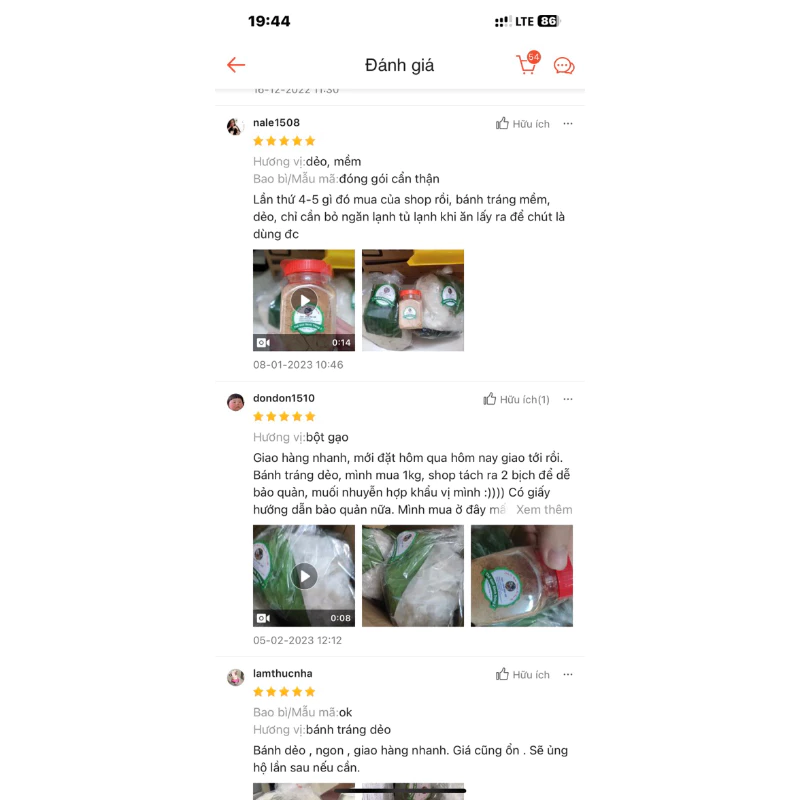Image resolution: width=800 pixels, height=800 pixels.
Task: Open the spice jar photo in dondon1510's review
Action: (x=522, y=576)
